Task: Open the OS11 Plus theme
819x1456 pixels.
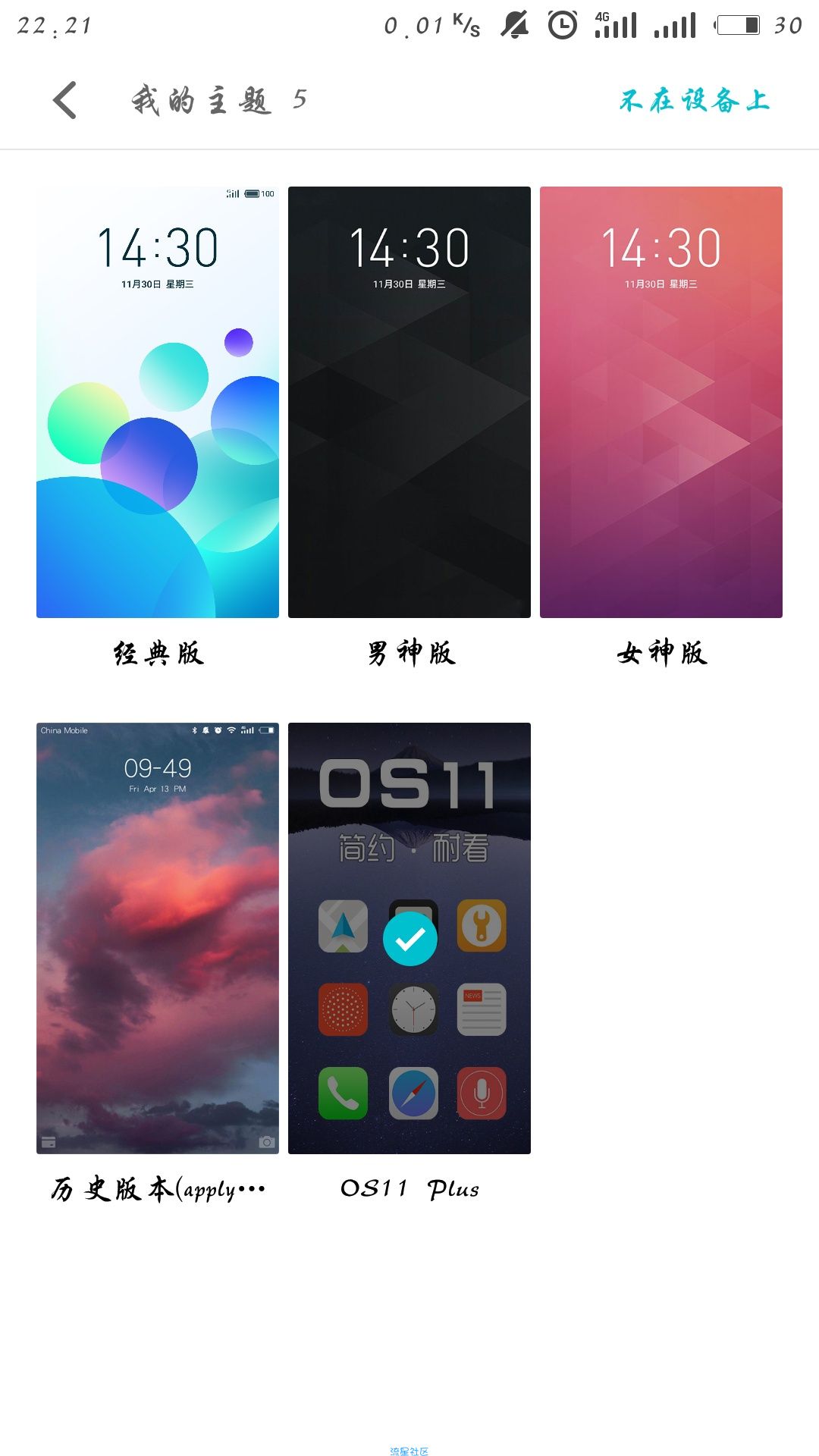Action: coord(409,938)
